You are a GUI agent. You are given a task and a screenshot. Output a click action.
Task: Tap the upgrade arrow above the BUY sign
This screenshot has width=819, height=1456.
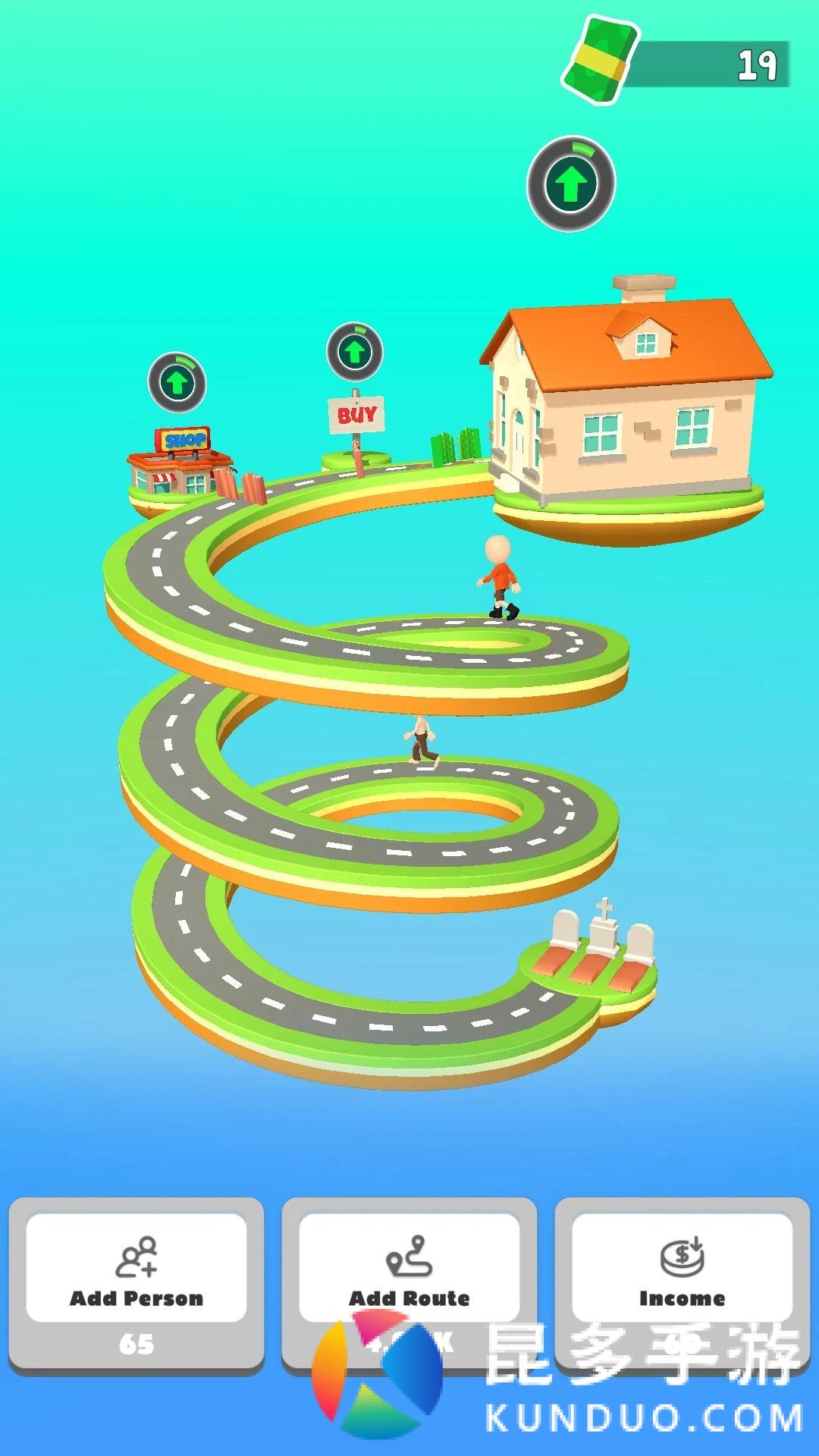click(x=354, y=352)
